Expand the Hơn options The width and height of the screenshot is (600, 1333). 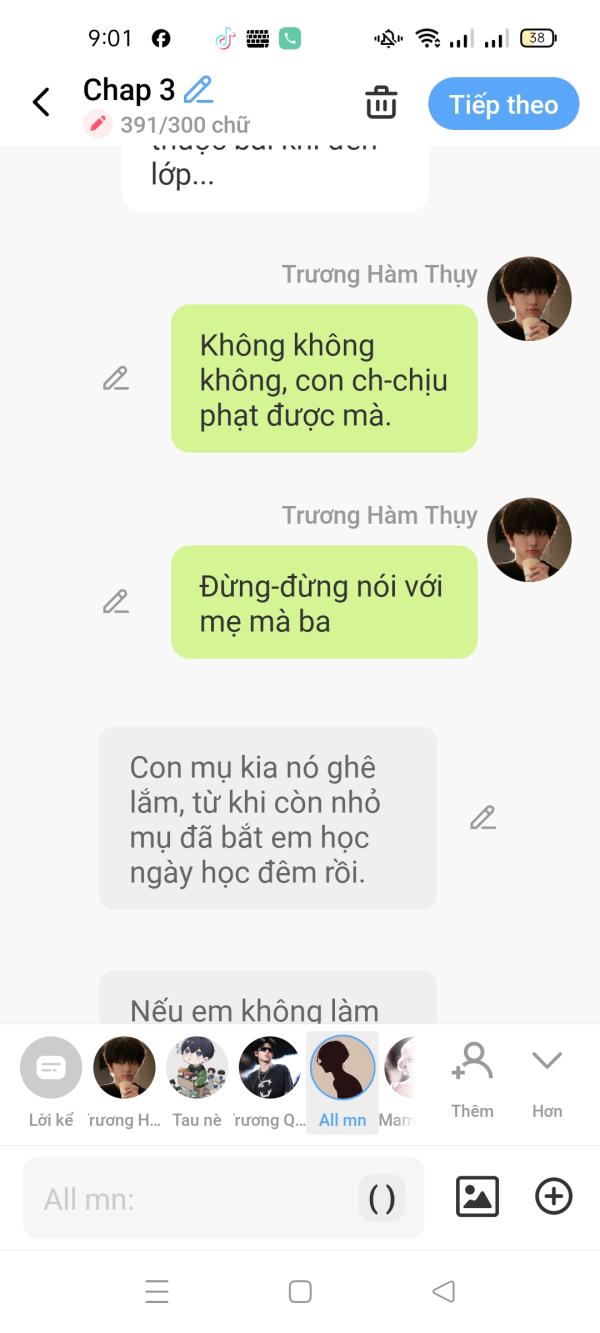coord(547,1080)
